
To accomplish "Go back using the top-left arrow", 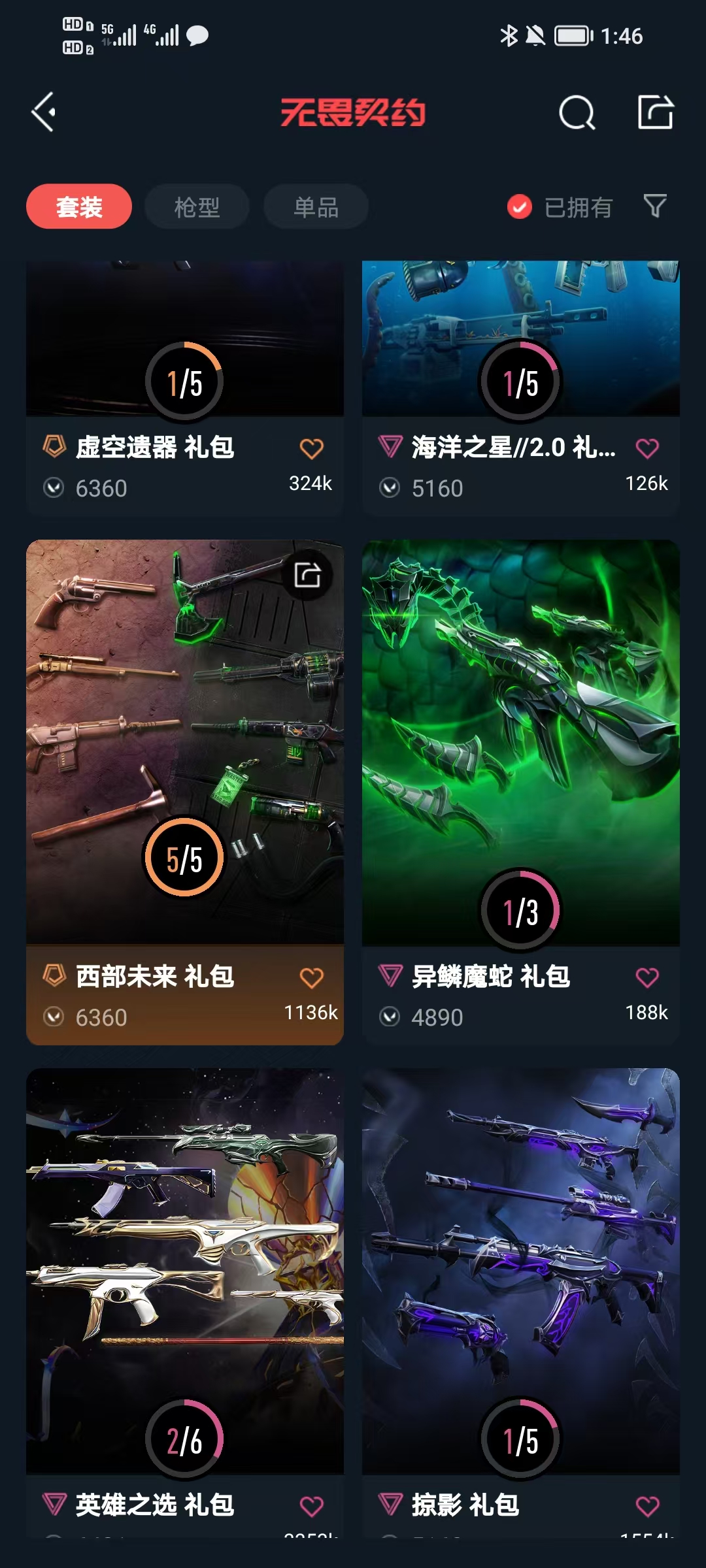I will click(44, 112).
